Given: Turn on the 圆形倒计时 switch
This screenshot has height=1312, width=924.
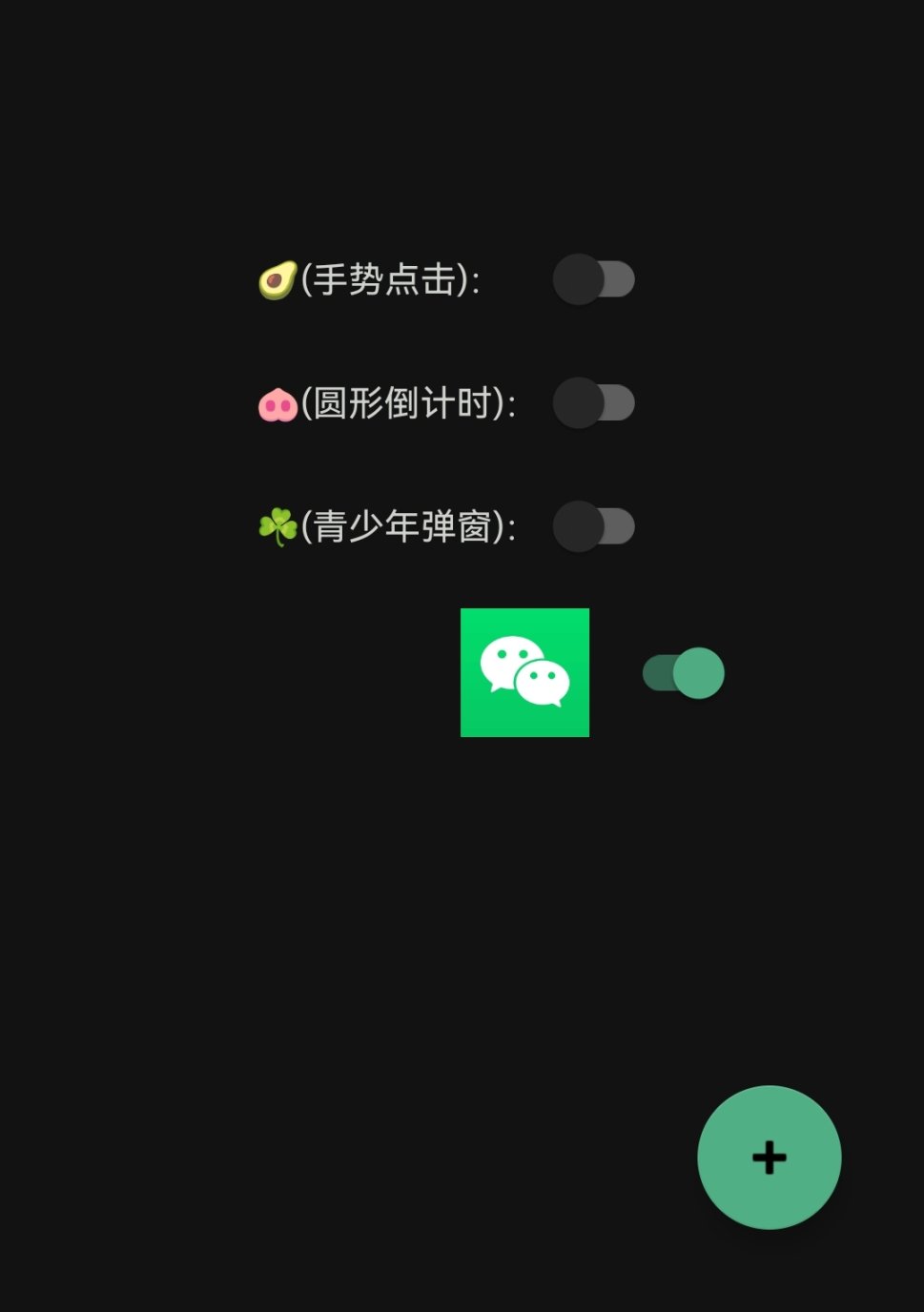Looking at the screenshot, I should point(593,402).
